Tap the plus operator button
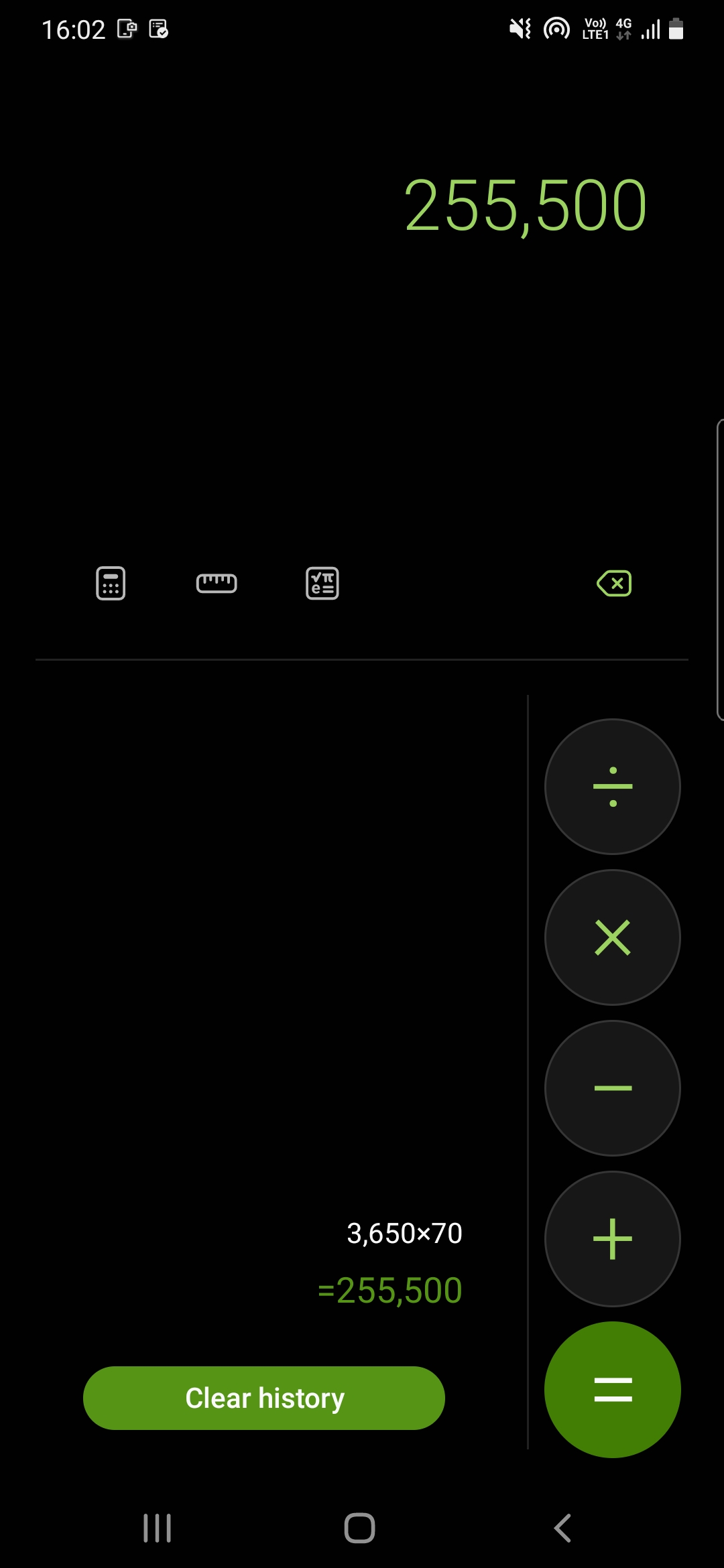This screenshot has height=1568, width=724. tap(613, 1239)
